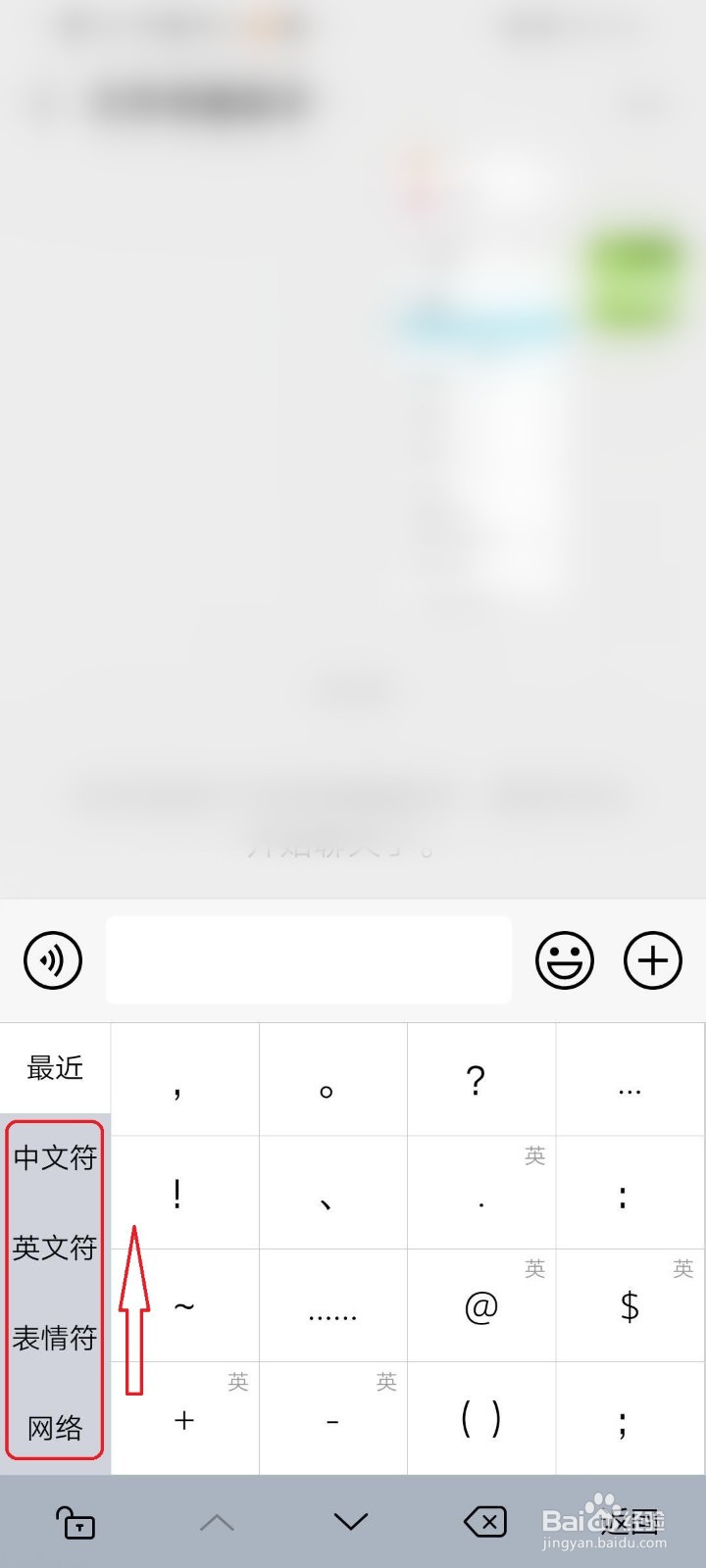Select the 最近 recent symbols section

[55, 1068]
